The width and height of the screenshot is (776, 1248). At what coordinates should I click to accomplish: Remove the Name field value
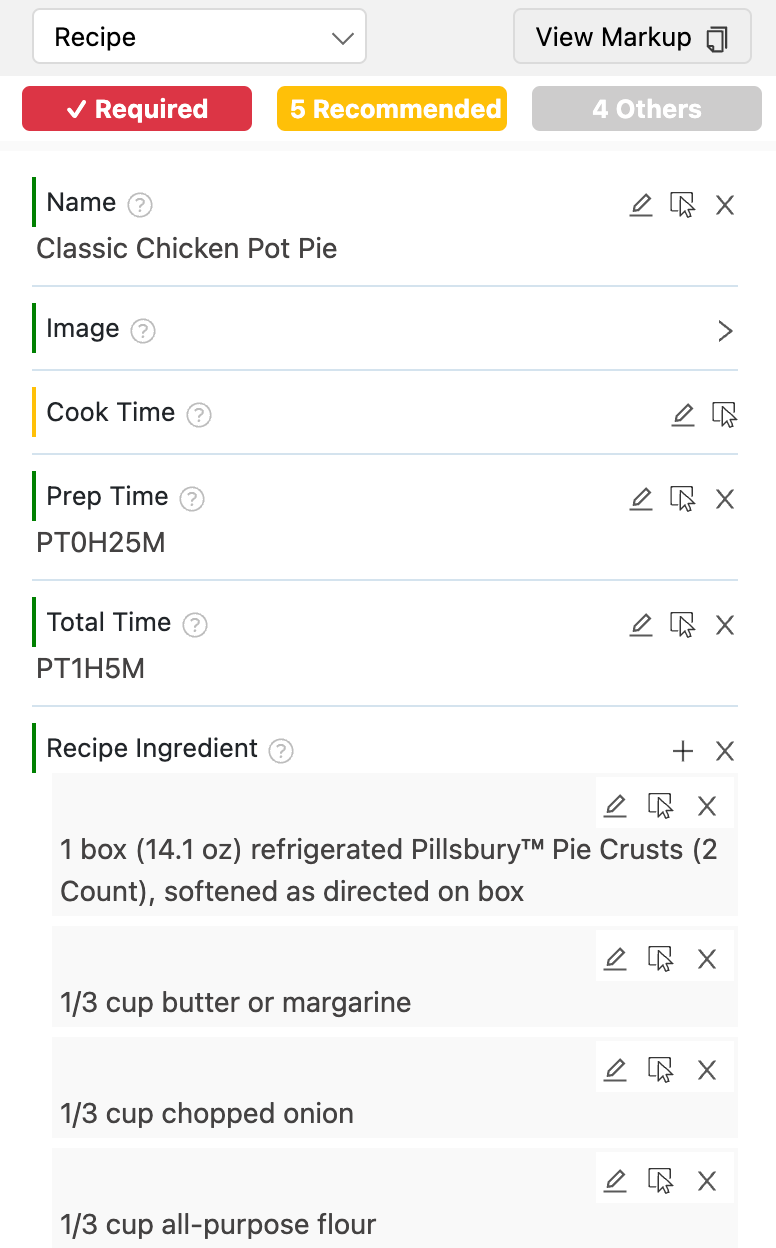[x=725, y=205]
